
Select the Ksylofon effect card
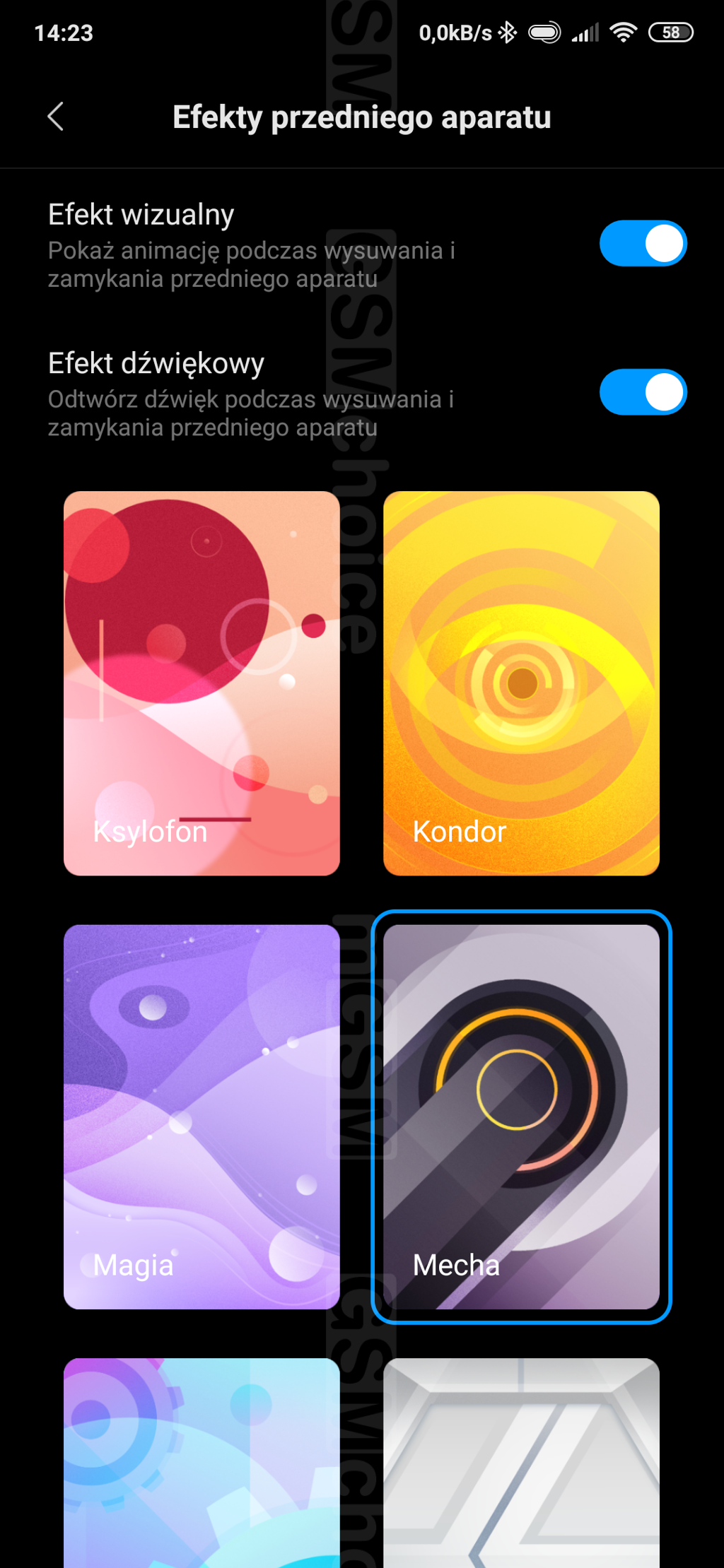(x=202, y=683)
